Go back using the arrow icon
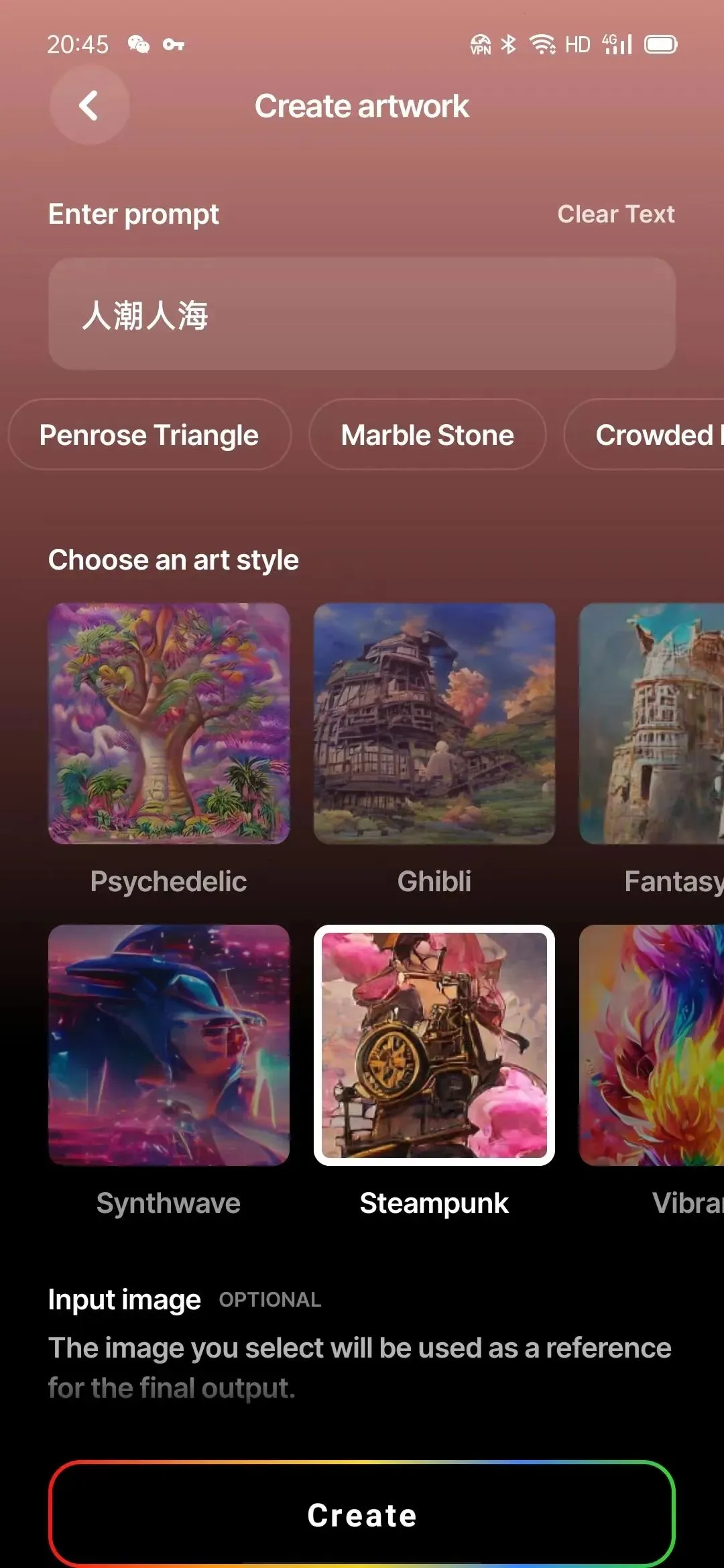This screenshot has height=1568, width=724. click(x=89, y=106)
